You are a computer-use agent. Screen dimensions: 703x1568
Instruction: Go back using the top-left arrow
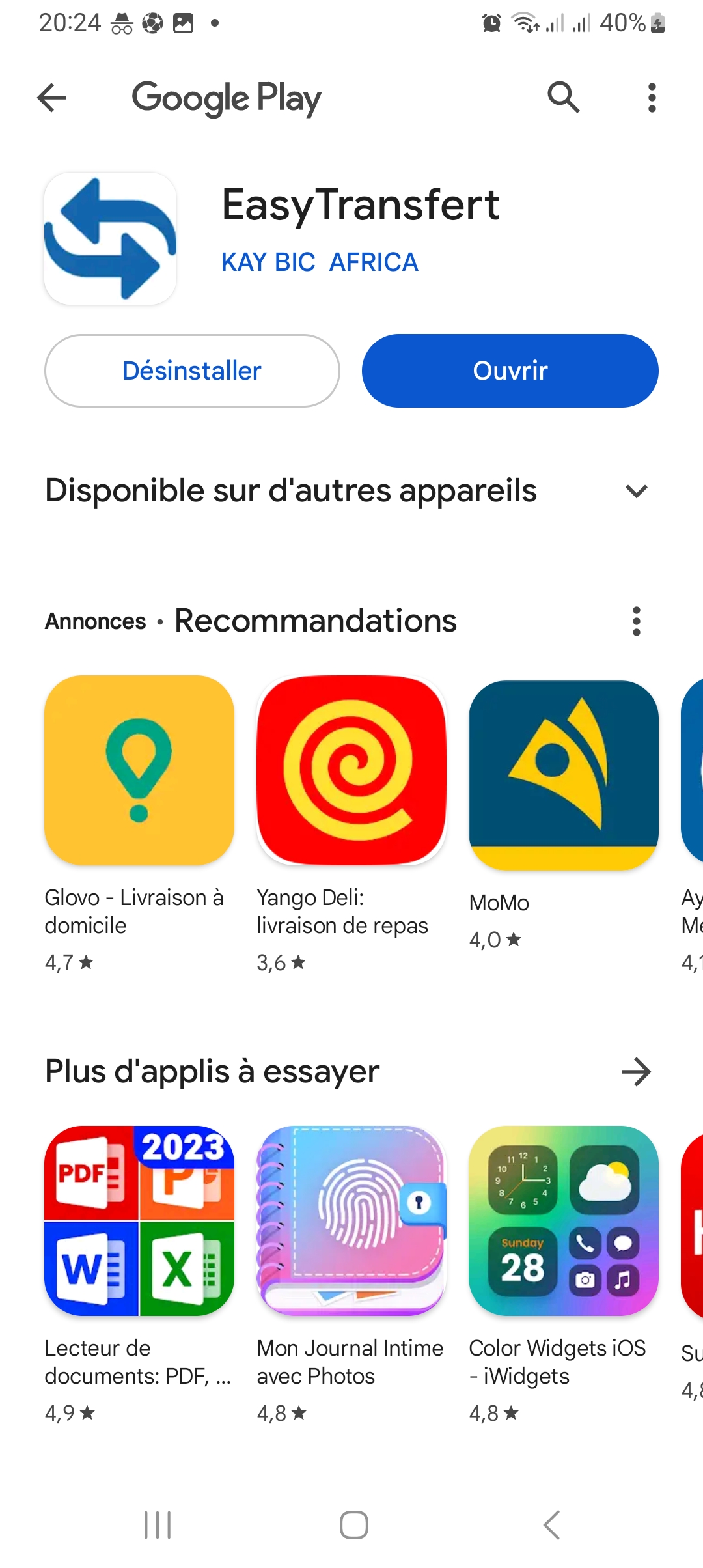tap(52, 98)
